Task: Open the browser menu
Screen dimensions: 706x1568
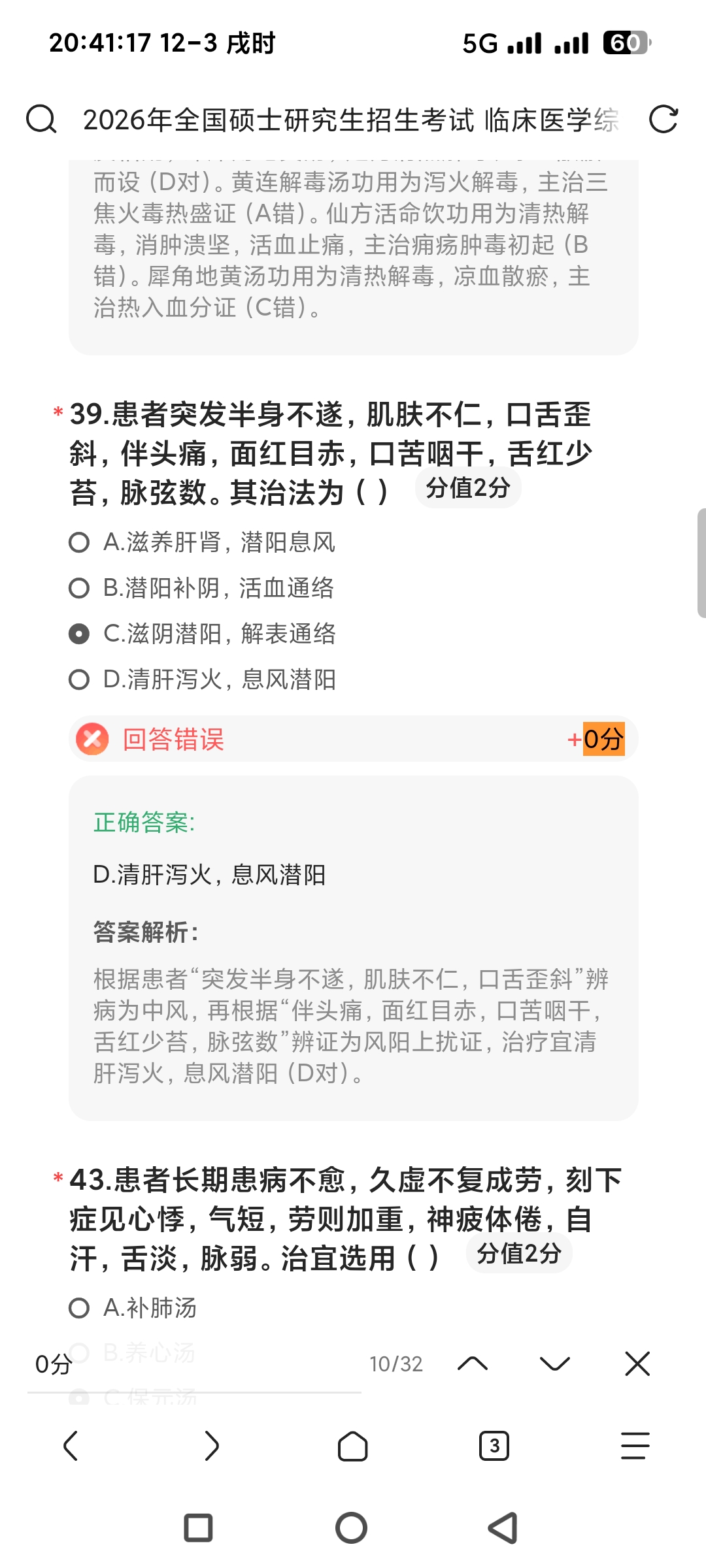Action: (635, 1446)
